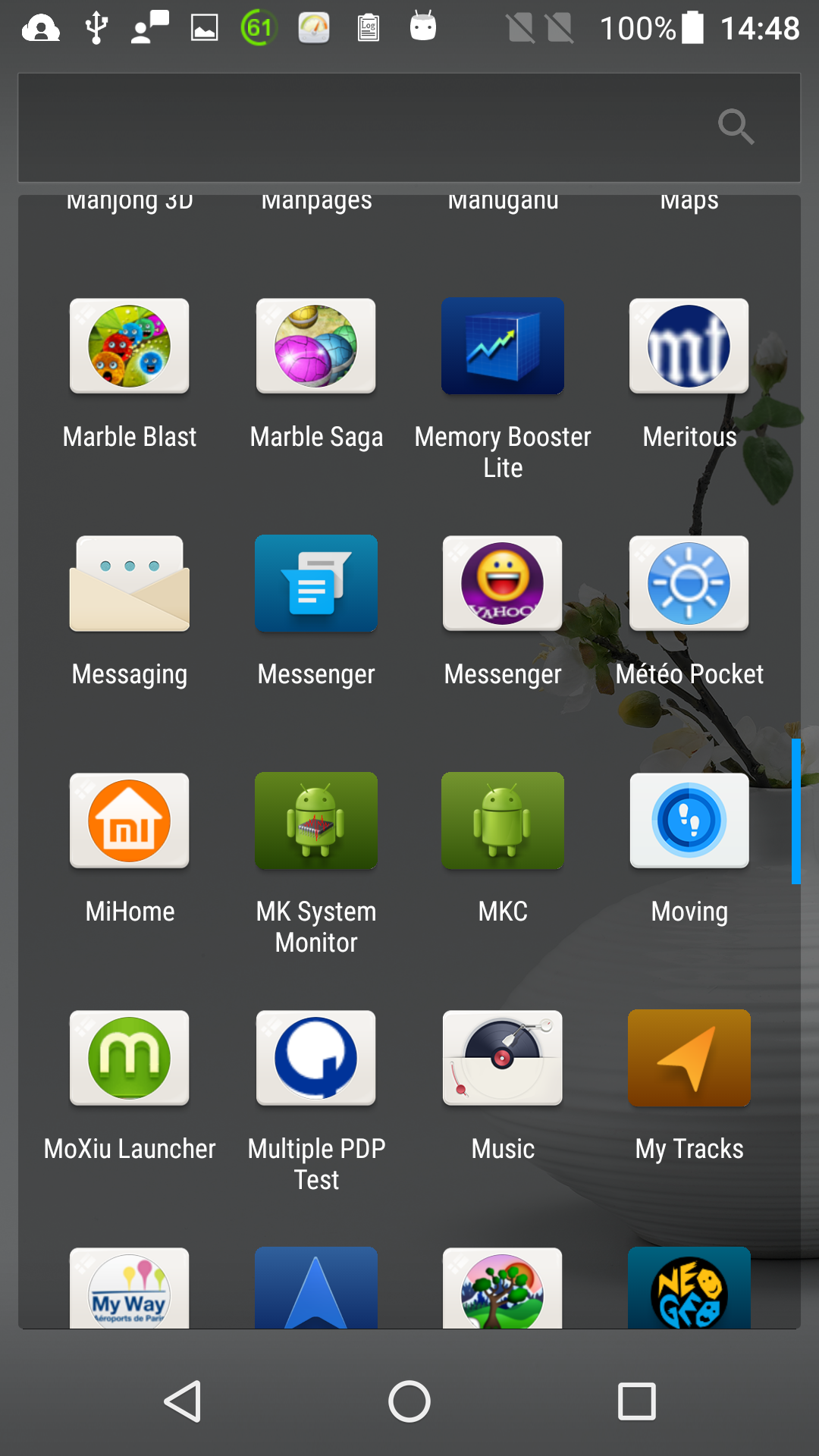Open the MKC app

pyautogui.click(x=503, y=821)
